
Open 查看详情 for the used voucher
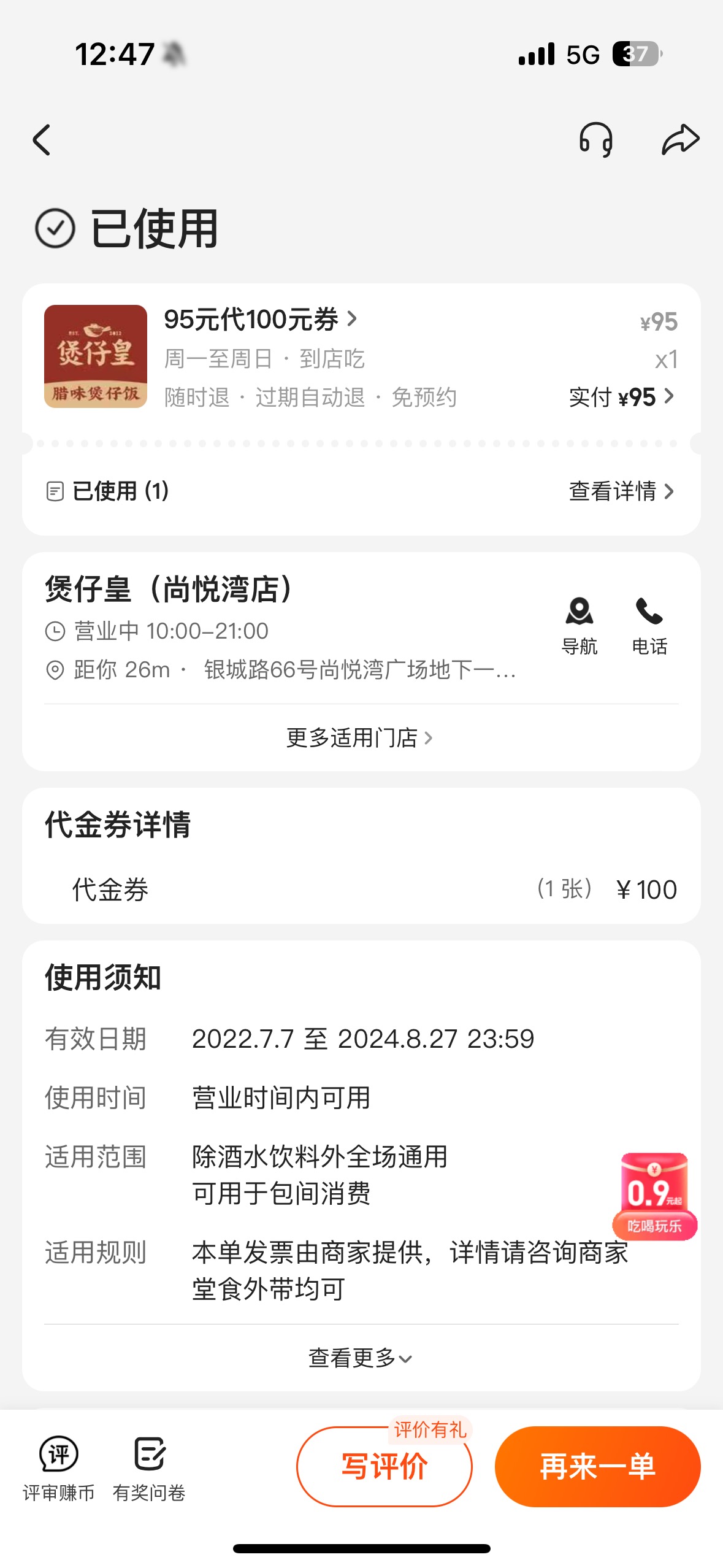pos(621,491)
